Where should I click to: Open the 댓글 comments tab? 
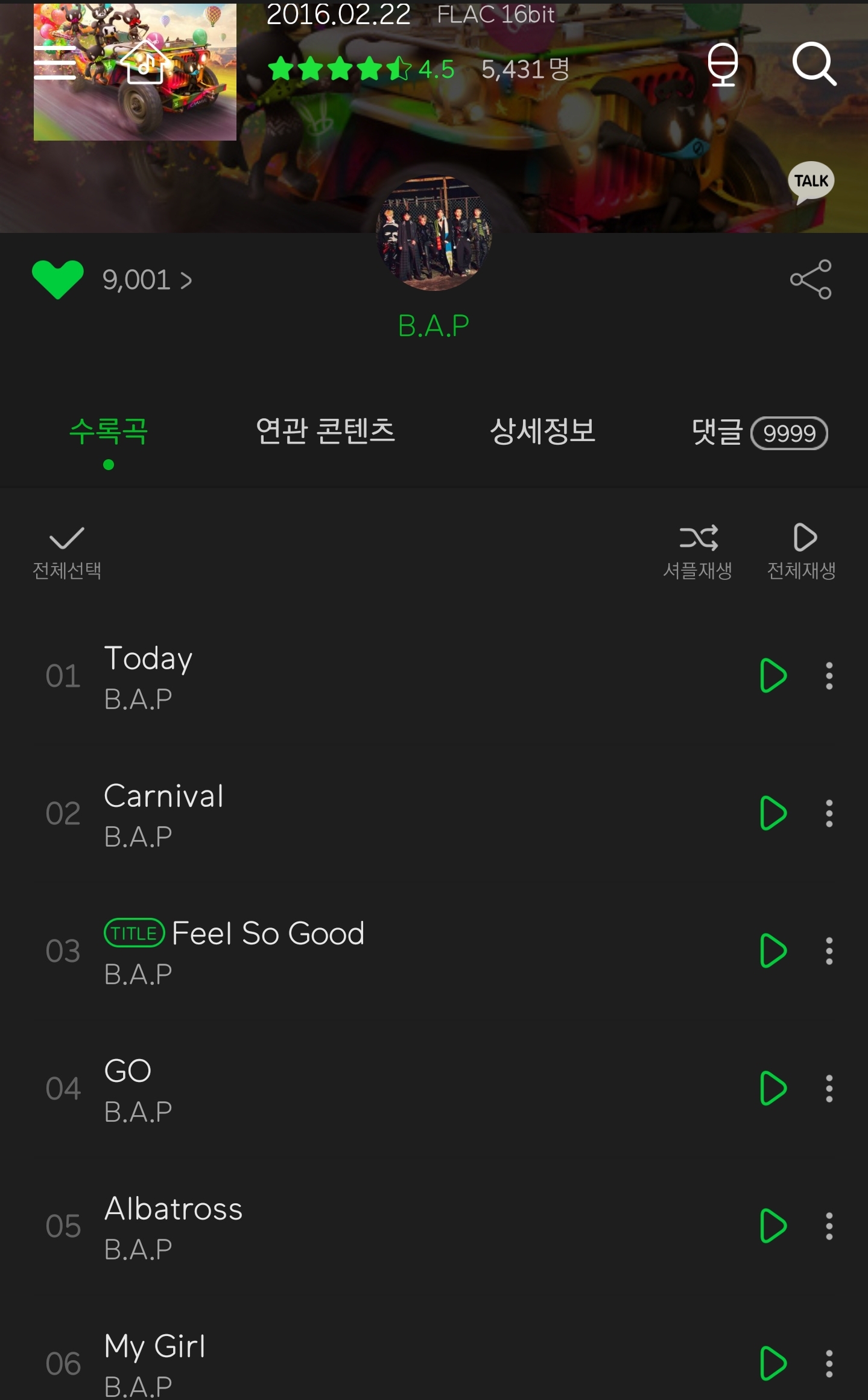click(x=758, y=433)
